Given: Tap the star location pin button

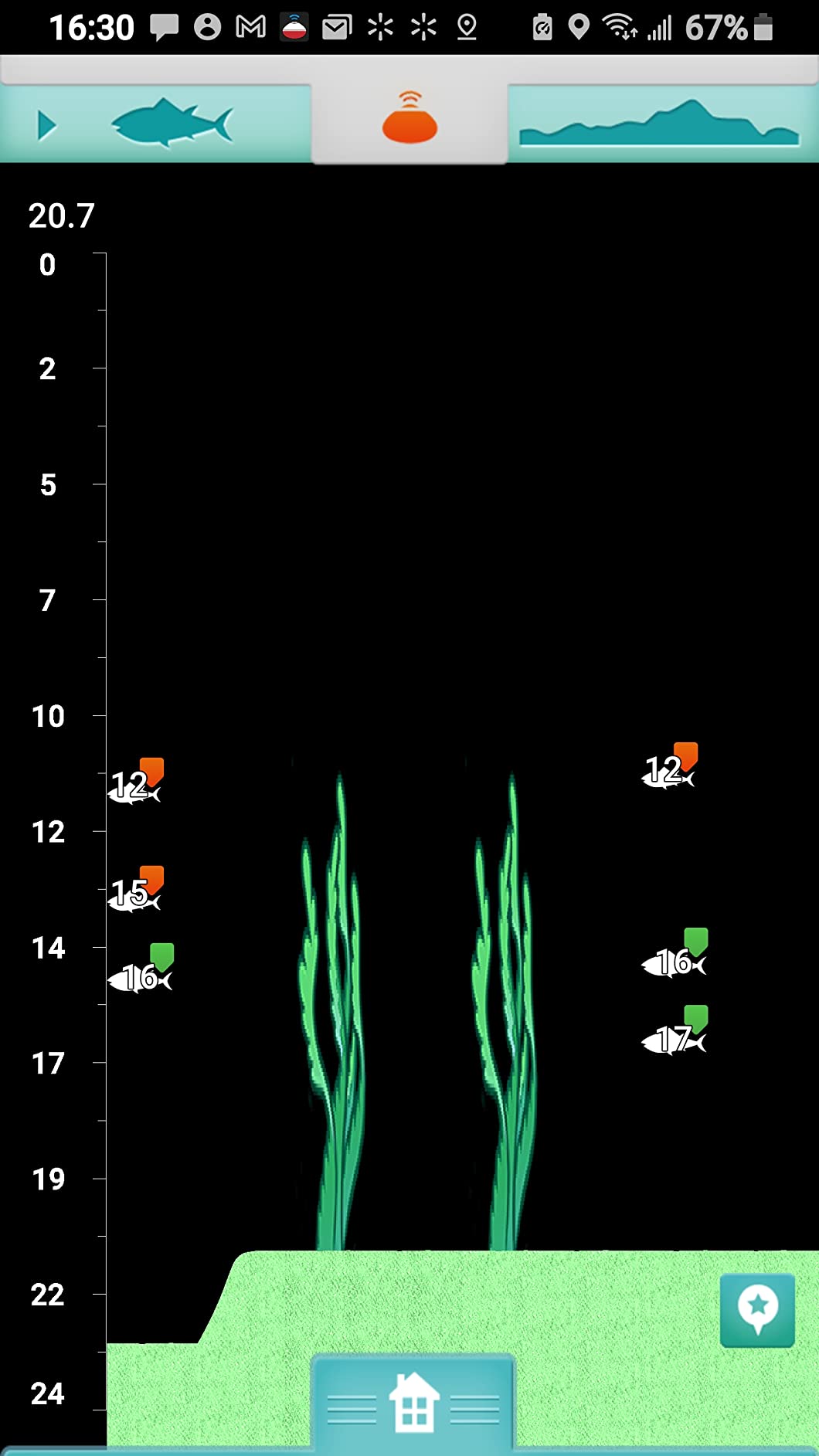Looking at the screenshot, I should pos(757,1309).
